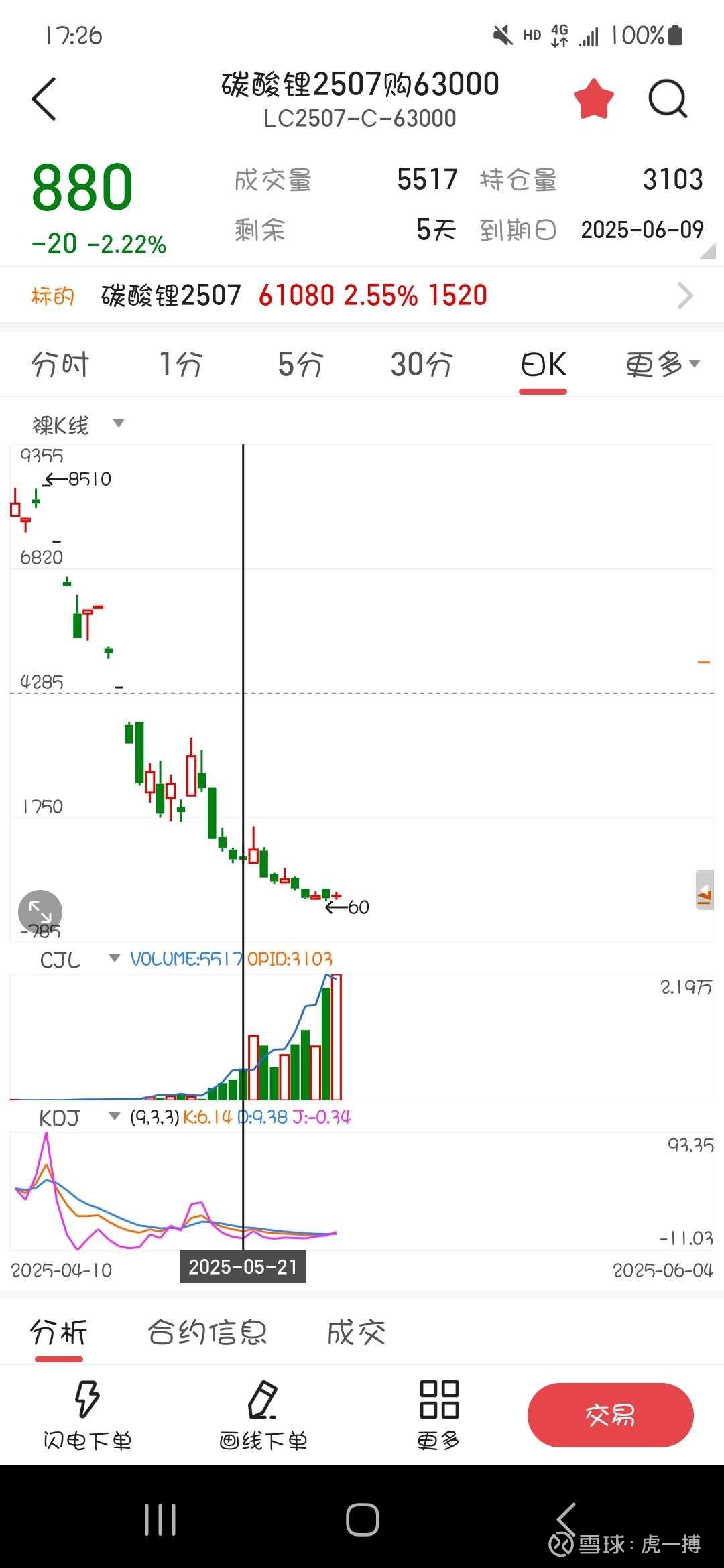
Task: Open underlying 碳酸锂2507 quote row
Action: (x=362, y=296)
